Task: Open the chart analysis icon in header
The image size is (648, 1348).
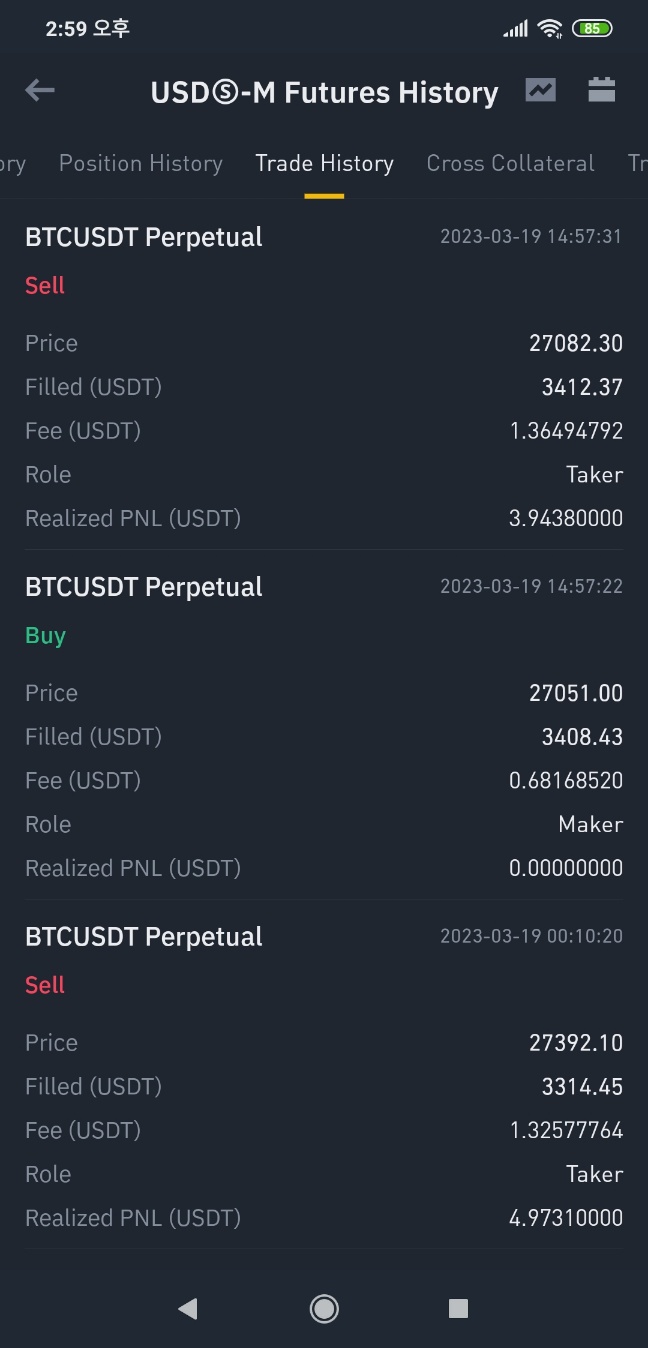Action: (541, 90)
